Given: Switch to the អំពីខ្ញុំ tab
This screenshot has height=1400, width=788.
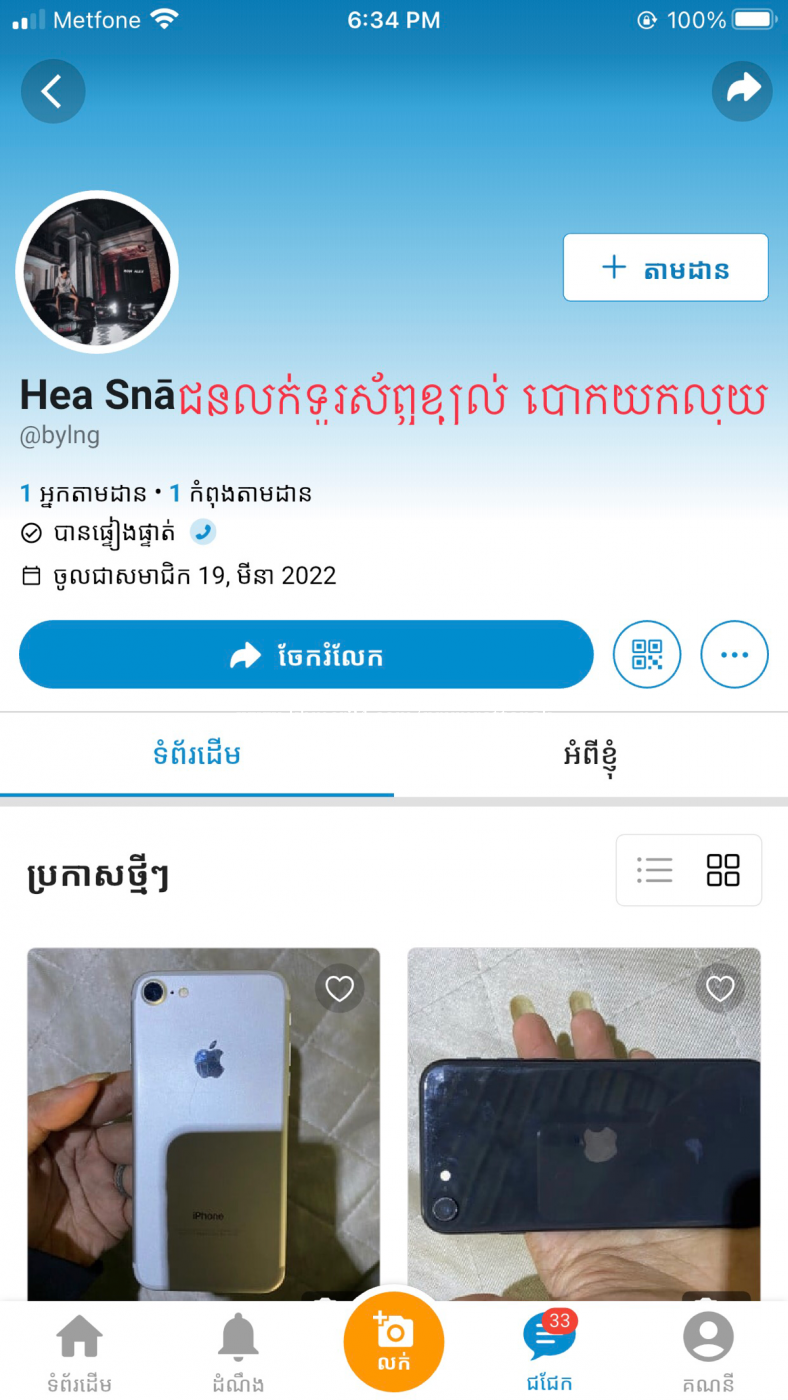Looking at the screenshot, I should [590, 755].
